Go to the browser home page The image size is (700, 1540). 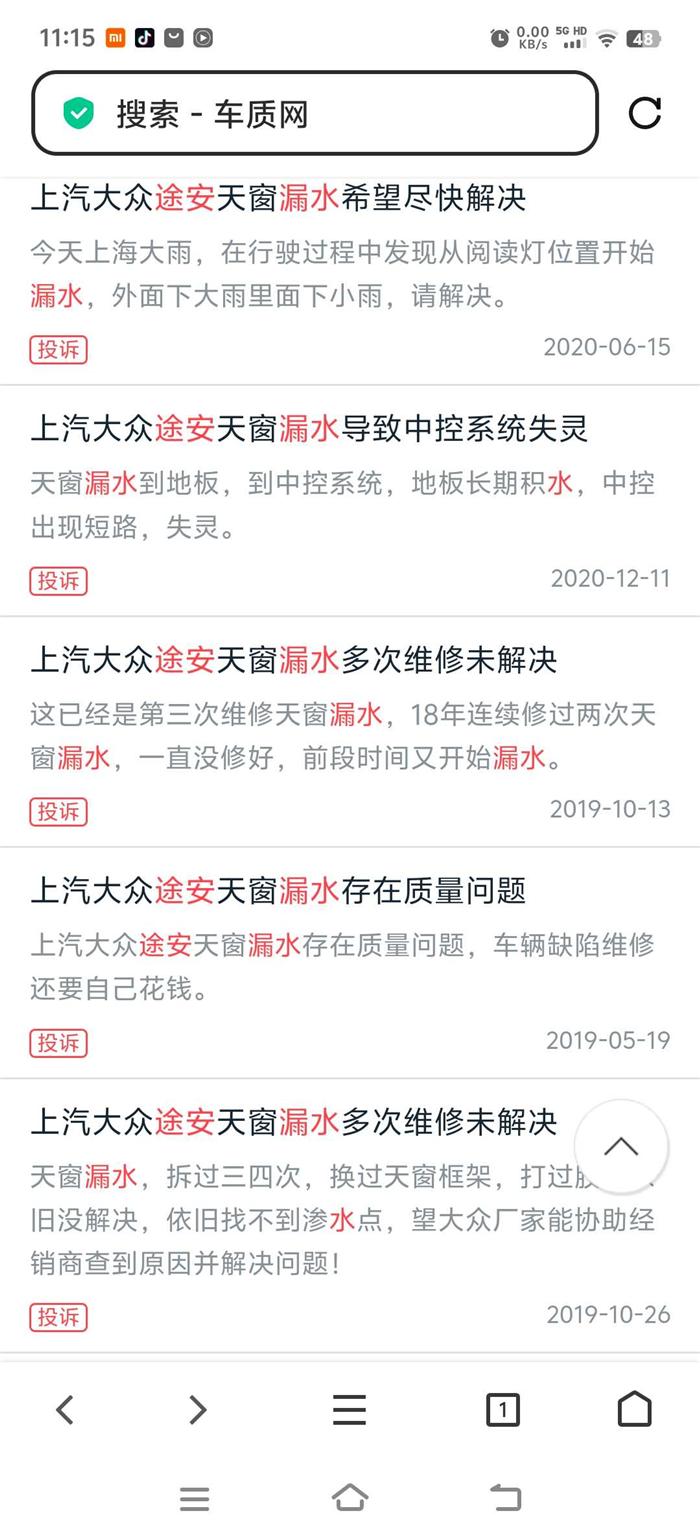pyautogui.click(x=634, y=1409)
